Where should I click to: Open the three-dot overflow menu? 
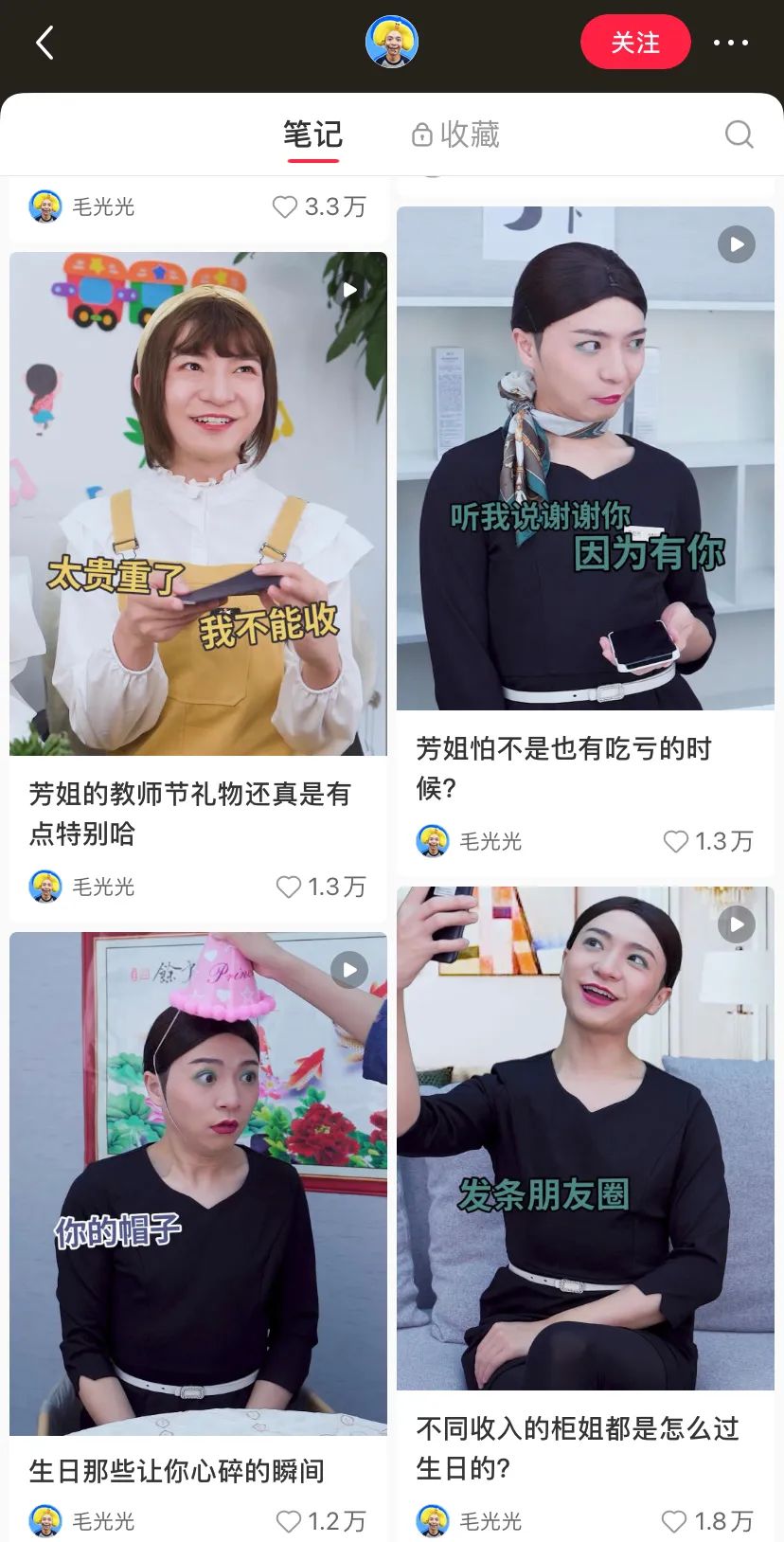[731, 43]
